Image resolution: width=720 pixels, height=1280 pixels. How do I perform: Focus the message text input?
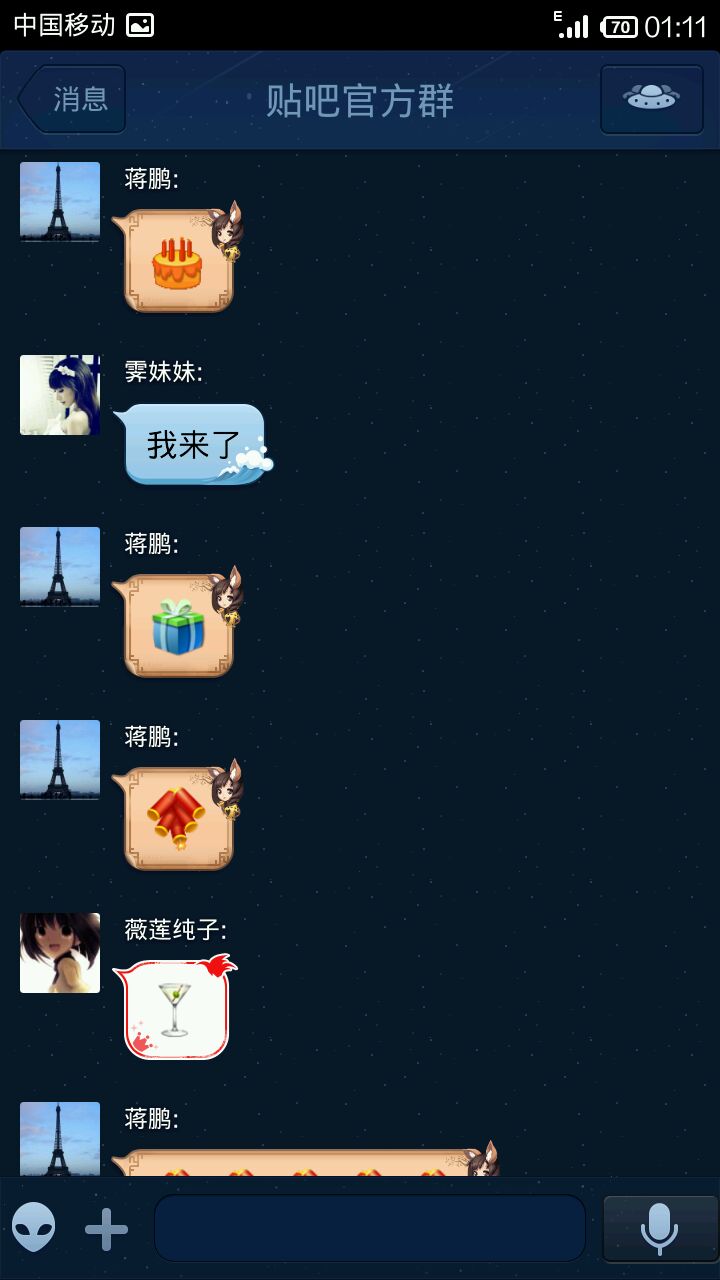(x=369, y=1228)
